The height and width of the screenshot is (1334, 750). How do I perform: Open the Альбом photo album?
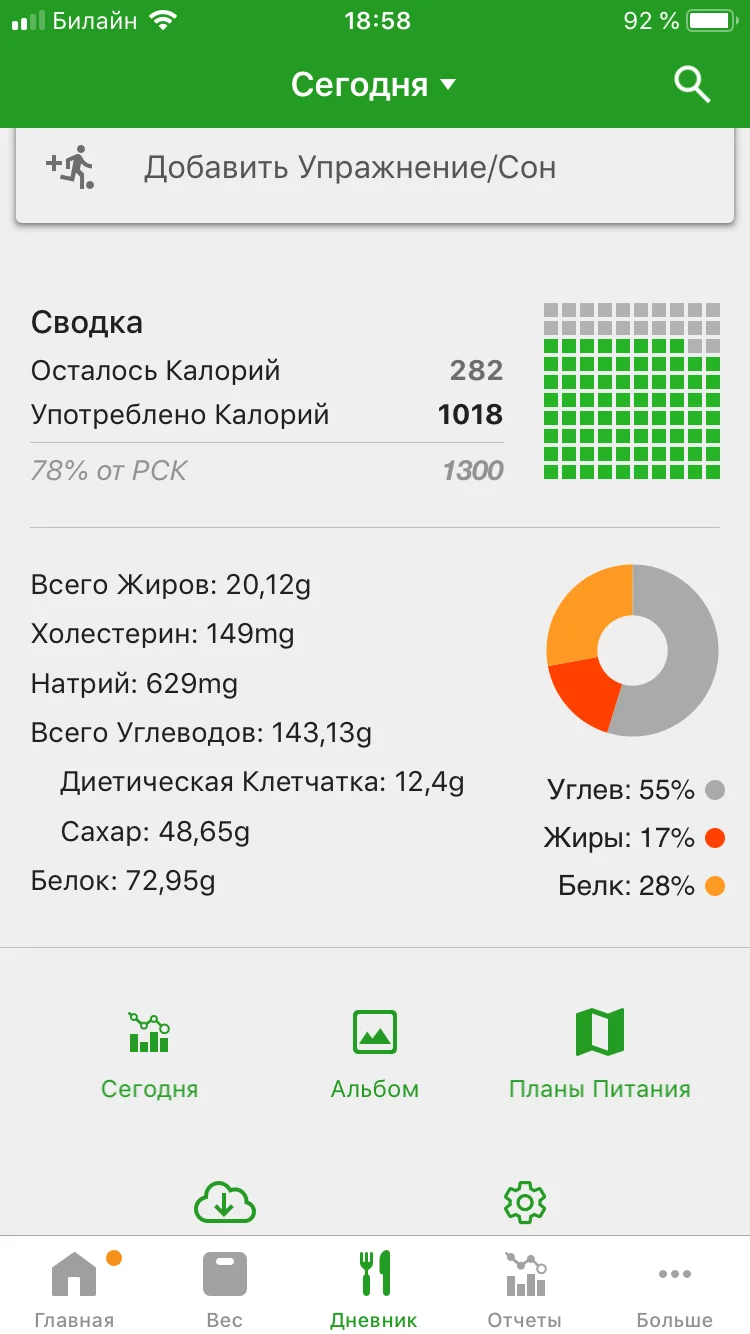coord(375,1053)
